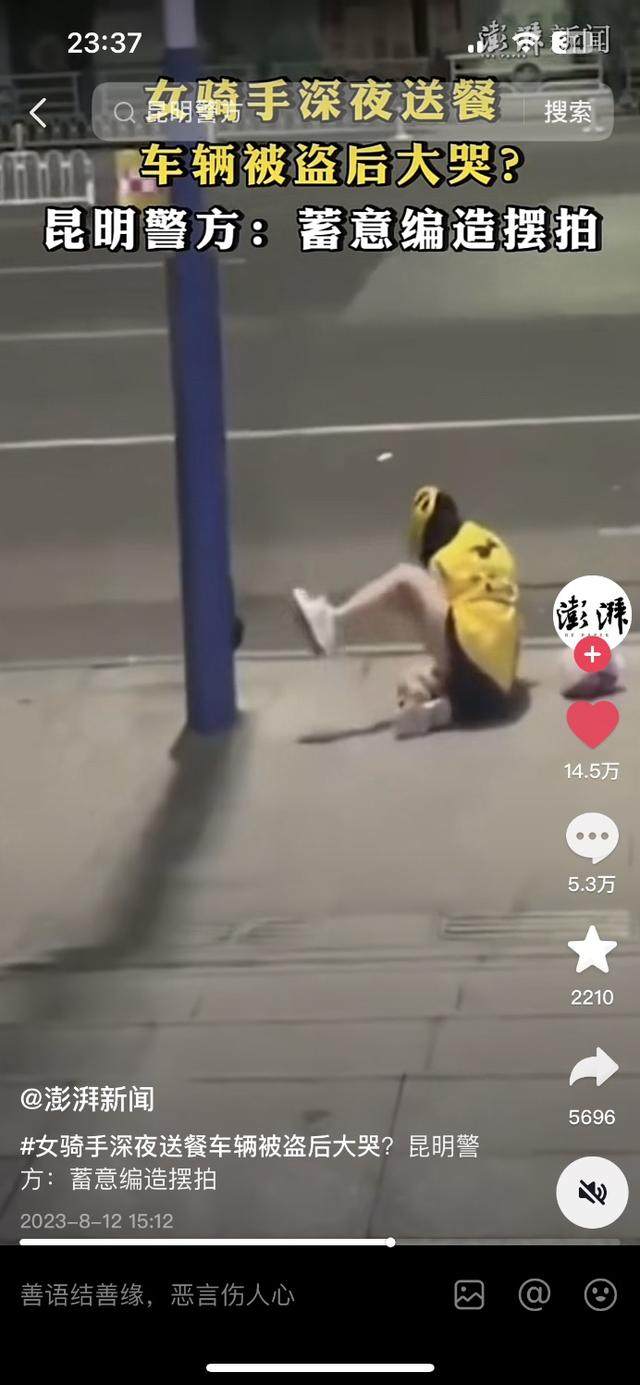Open the comments bubble
The image size is (640, 1385).
click(592, 838)
